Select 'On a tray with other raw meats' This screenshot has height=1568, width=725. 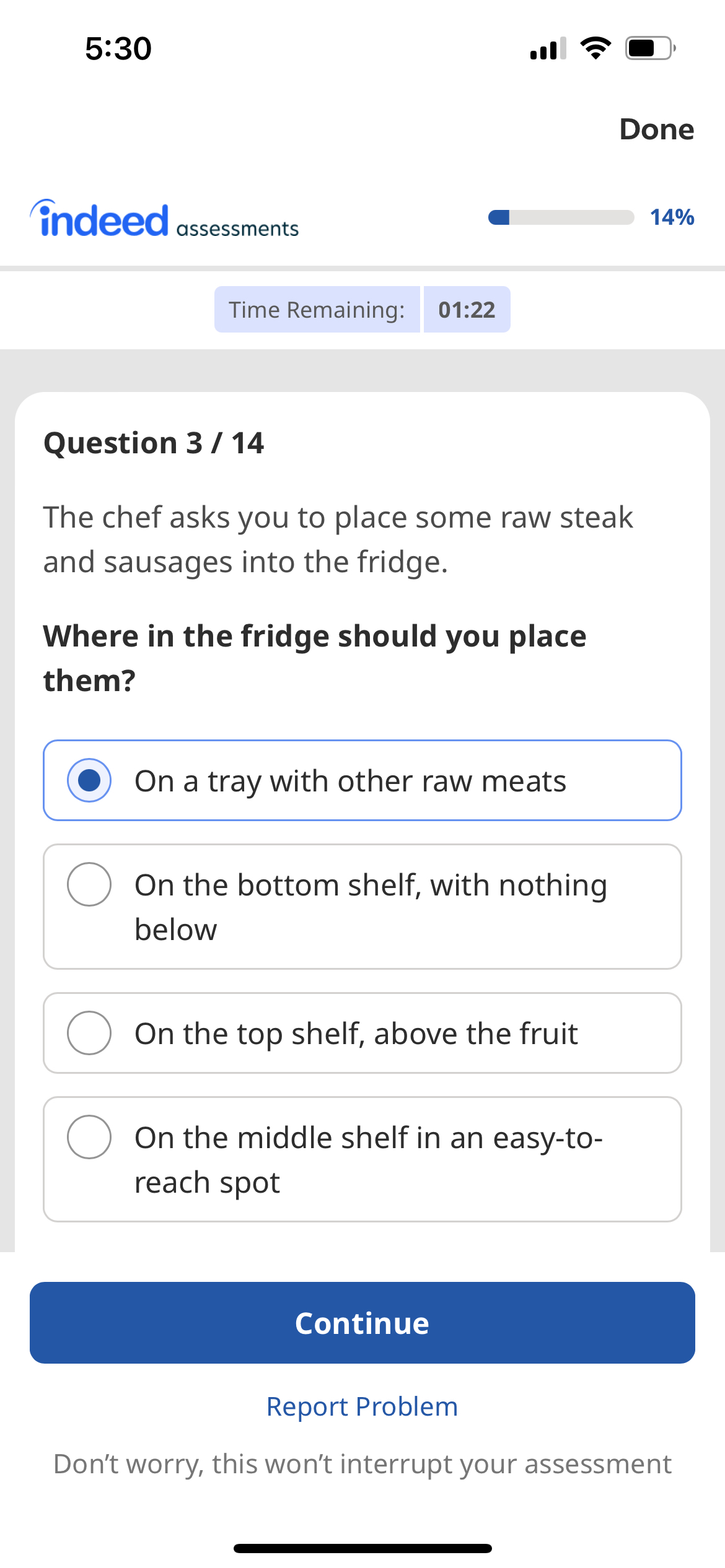tap(362, 780)
